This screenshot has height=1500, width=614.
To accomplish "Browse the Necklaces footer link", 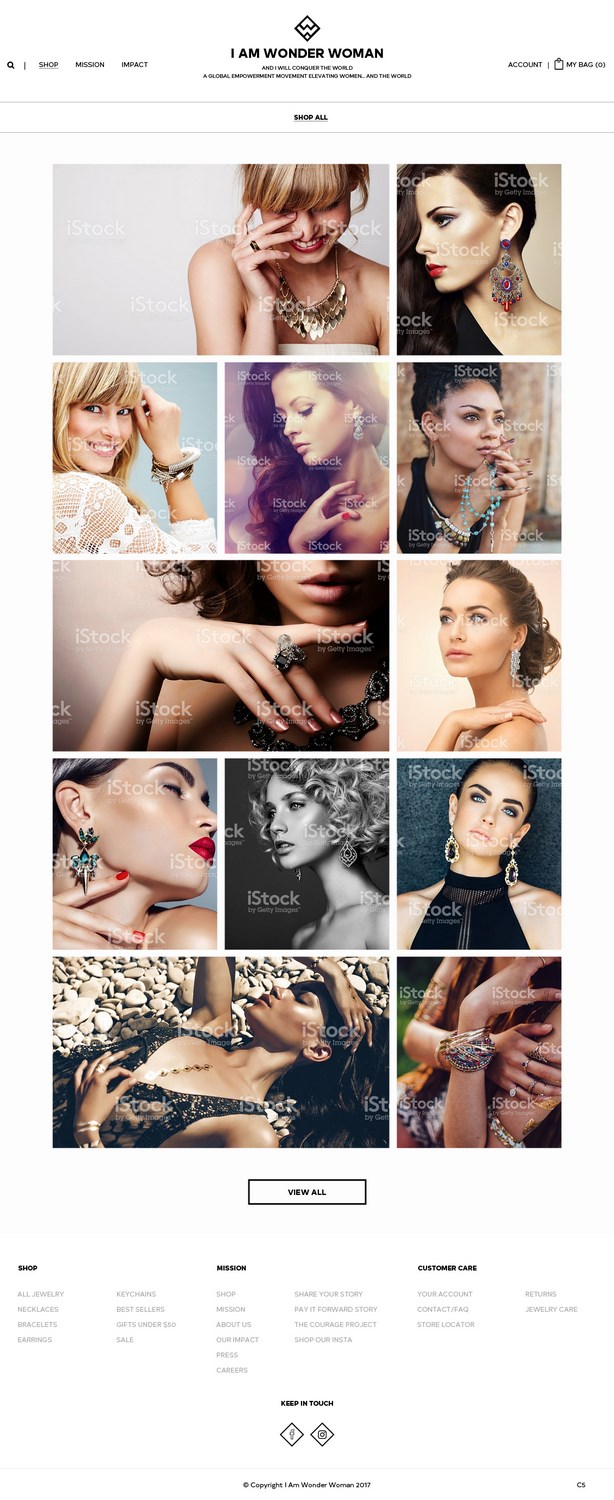I will (x=38, y=1309).
